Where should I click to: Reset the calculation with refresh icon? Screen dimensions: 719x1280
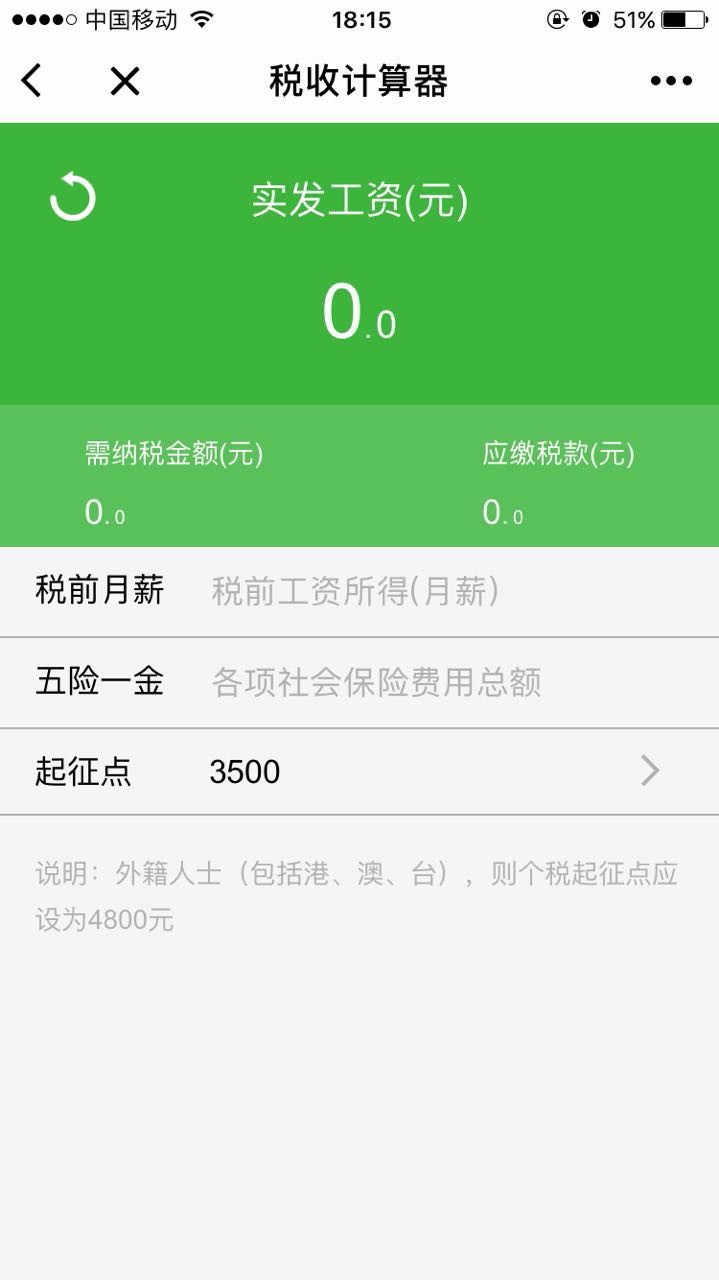click(73, 197)
